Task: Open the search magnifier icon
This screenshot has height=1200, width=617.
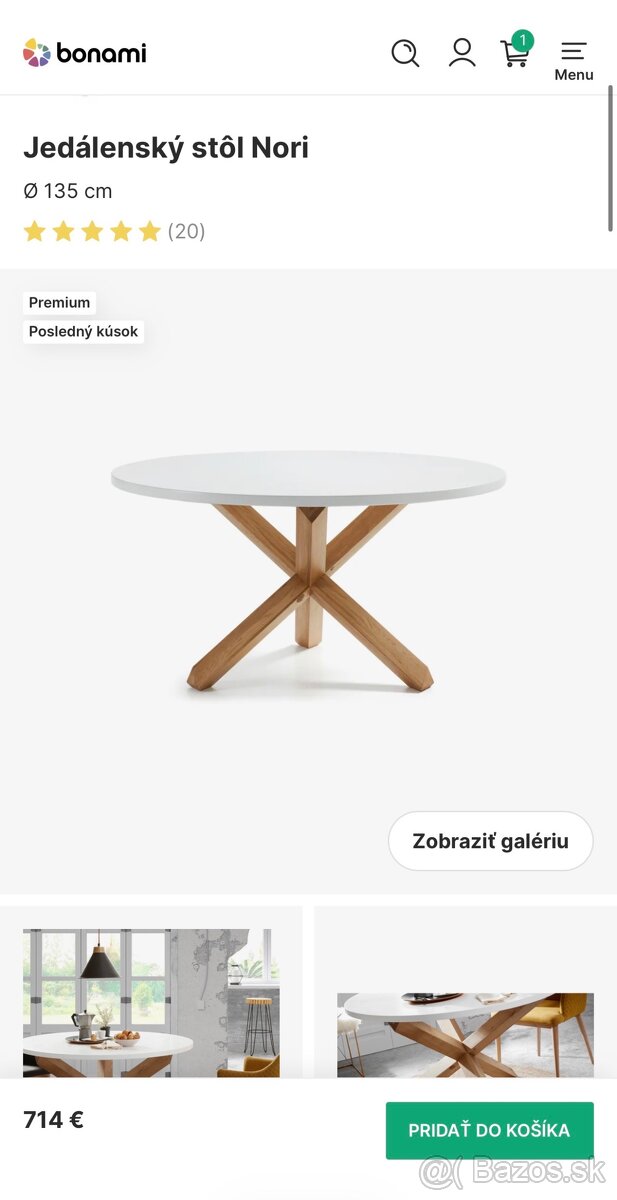Action: [x=405, y=52]
